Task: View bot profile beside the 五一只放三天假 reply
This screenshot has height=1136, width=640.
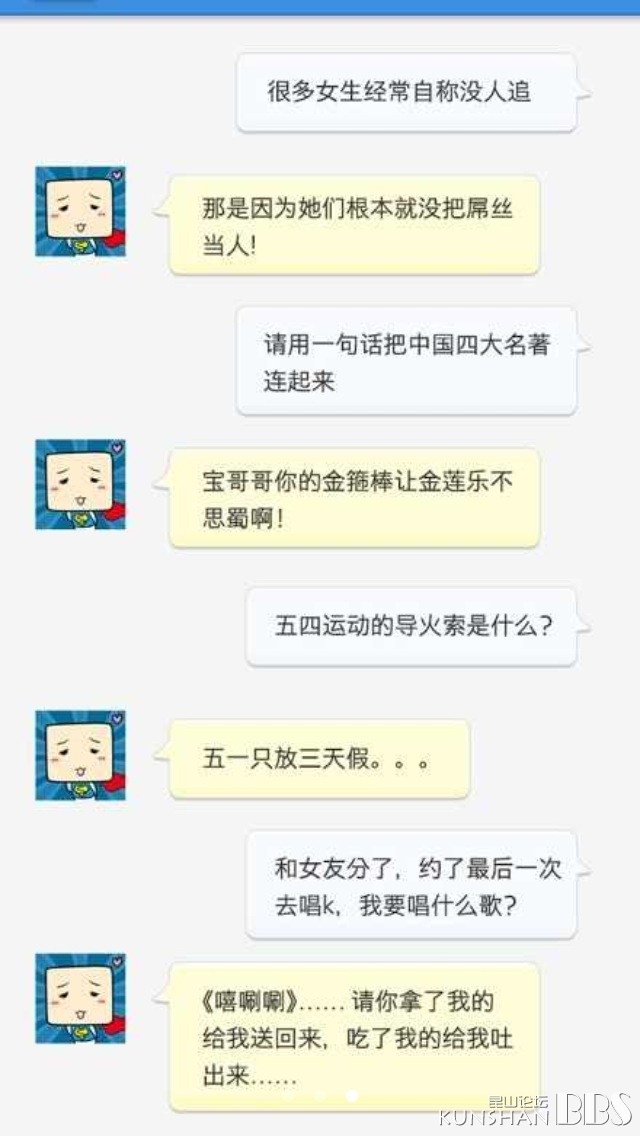Action: pos(80,755)
